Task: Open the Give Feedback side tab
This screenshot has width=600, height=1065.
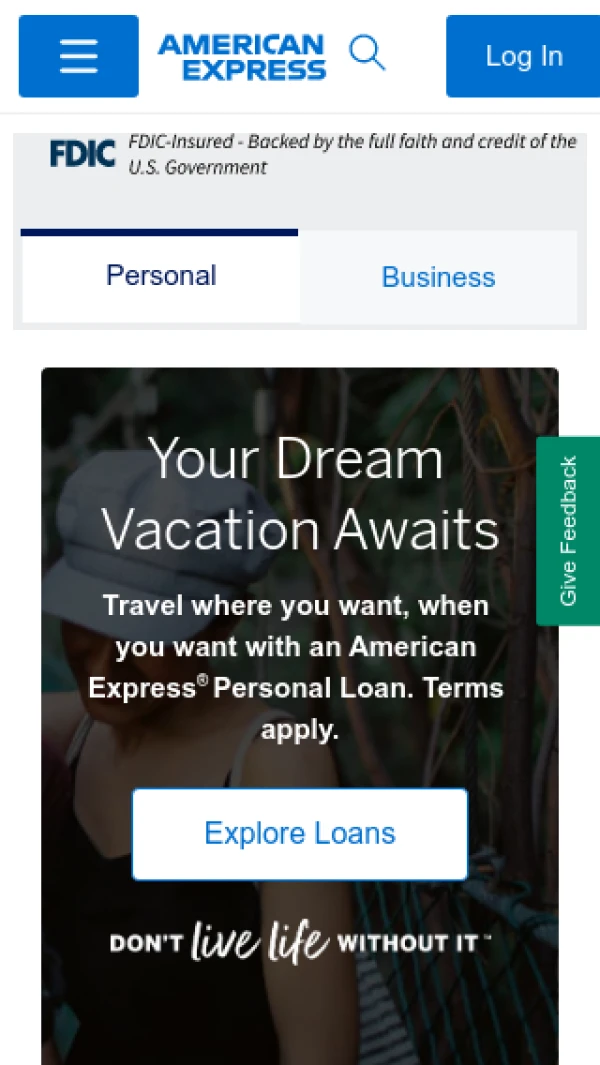Action: pos(568,530)
